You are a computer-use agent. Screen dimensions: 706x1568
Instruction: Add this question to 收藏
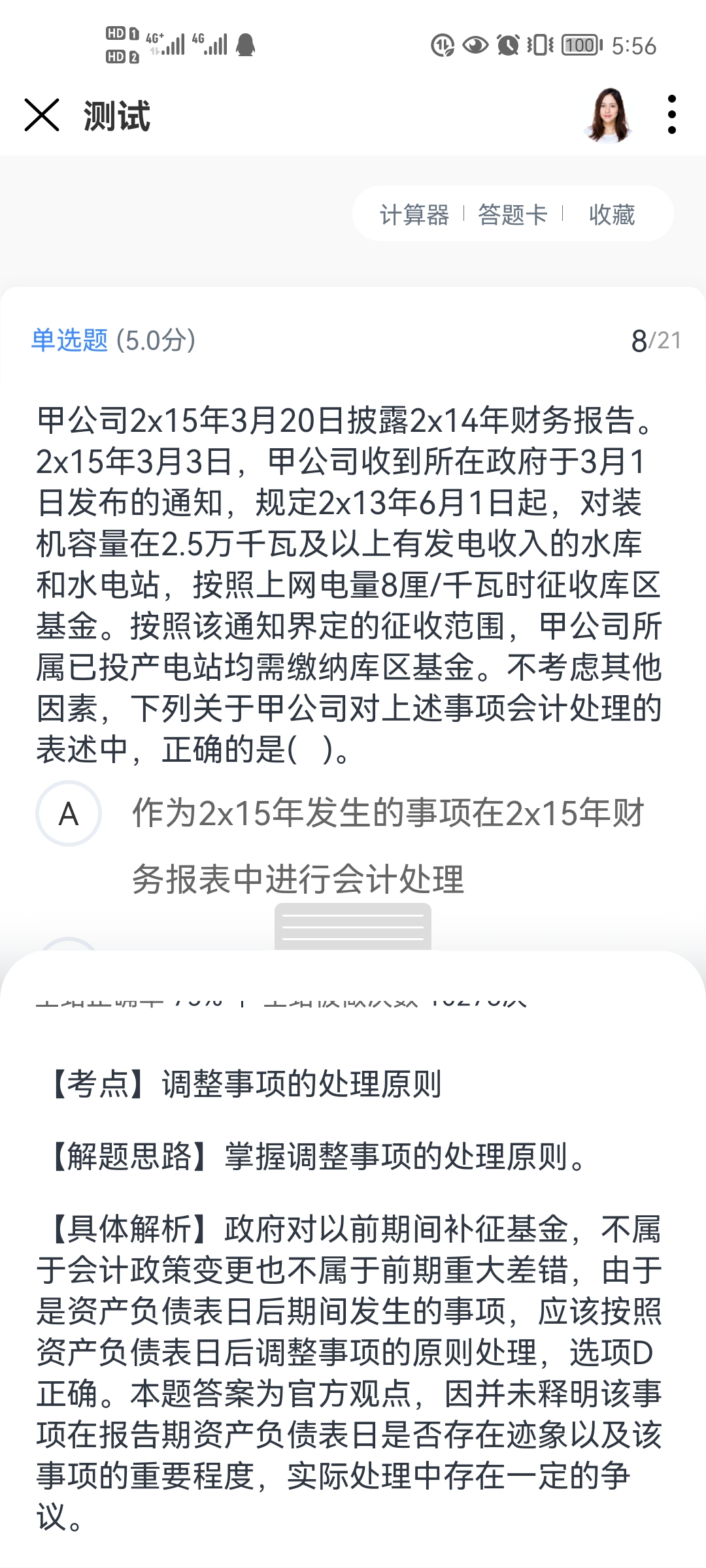pos(611,214)
